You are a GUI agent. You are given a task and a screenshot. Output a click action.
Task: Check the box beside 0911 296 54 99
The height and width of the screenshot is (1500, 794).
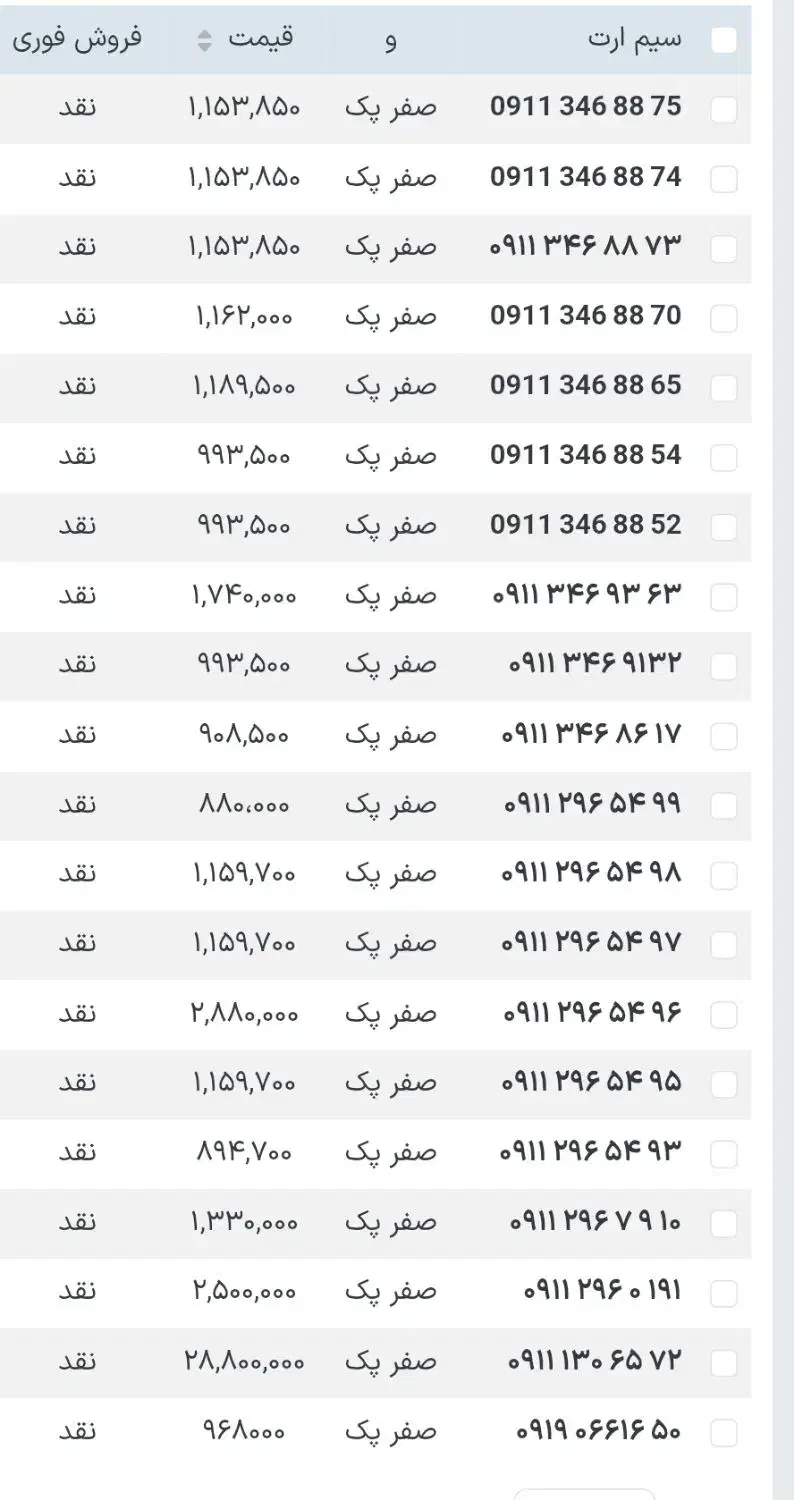click(724, 805)
